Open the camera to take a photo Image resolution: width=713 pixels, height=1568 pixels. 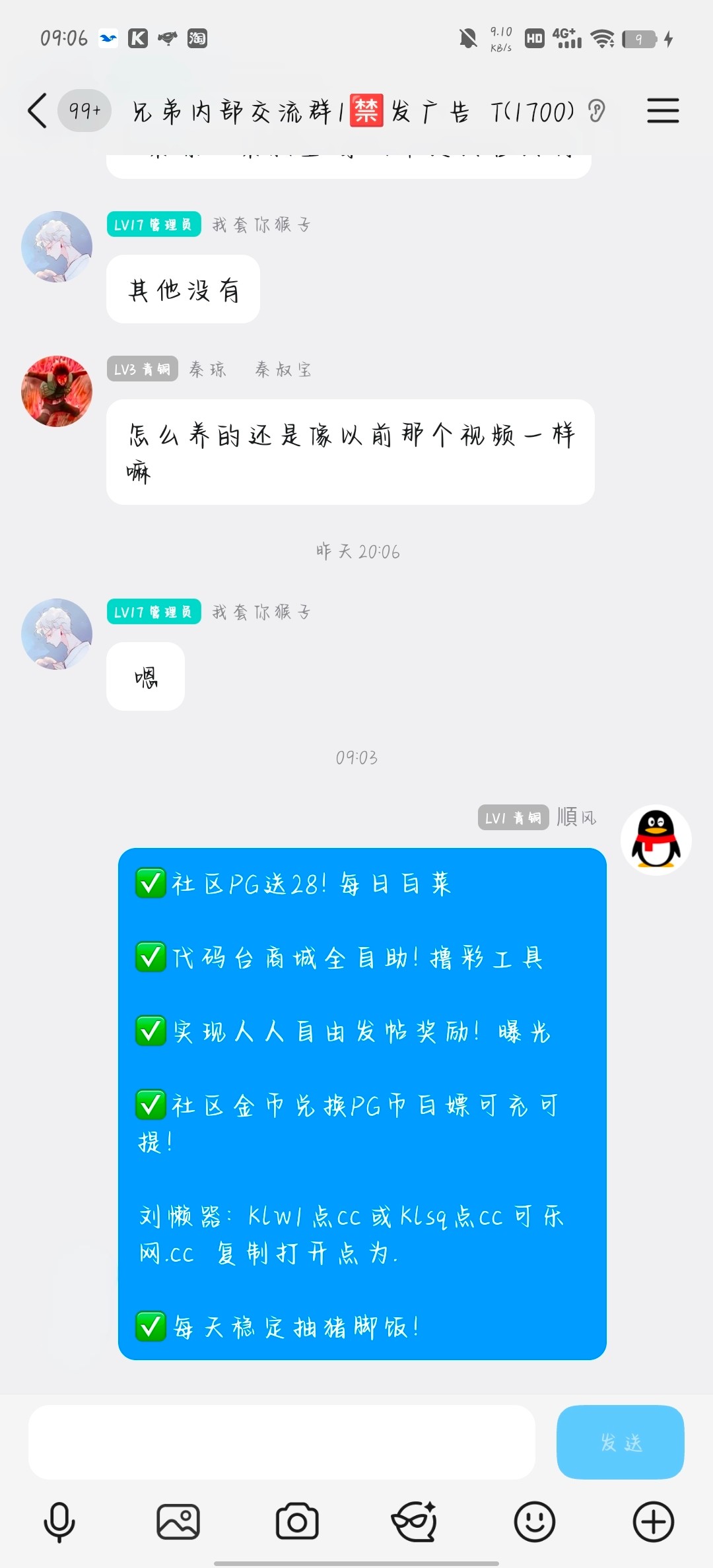click(297, 1522)
